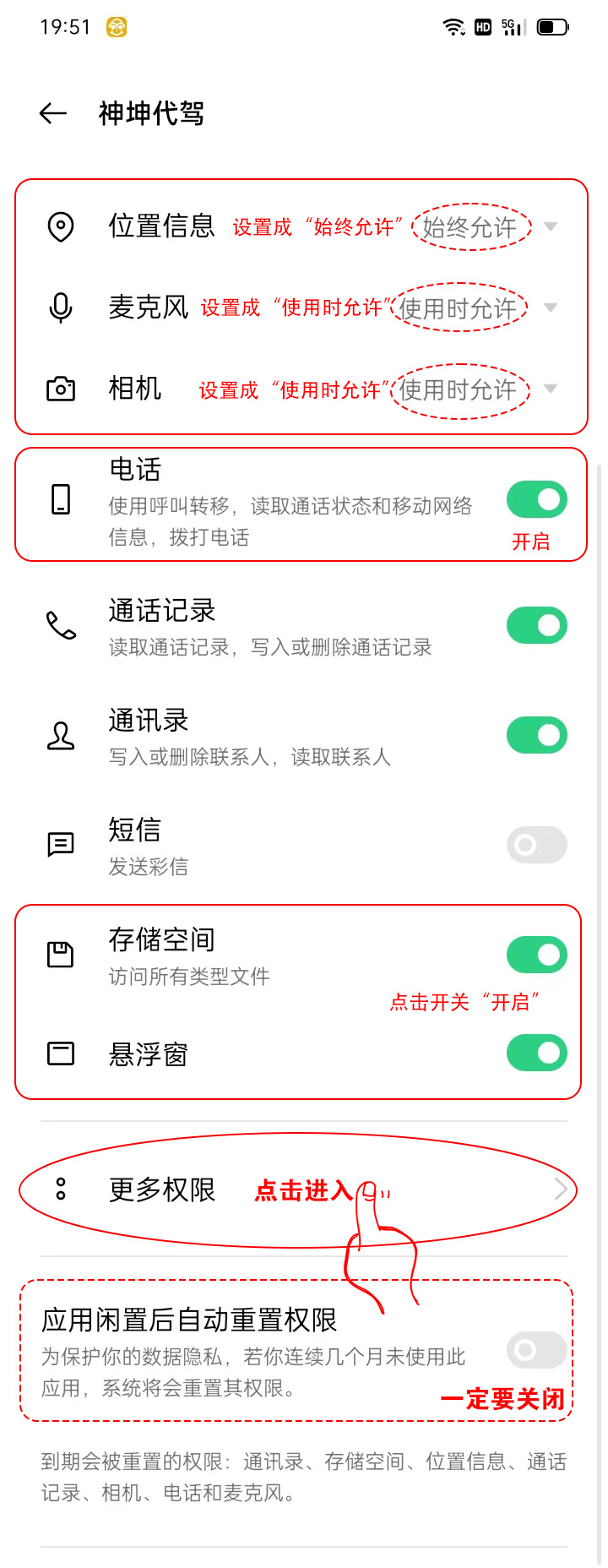
Task: Toggle the 电话 permission switch
Action: 536,499
